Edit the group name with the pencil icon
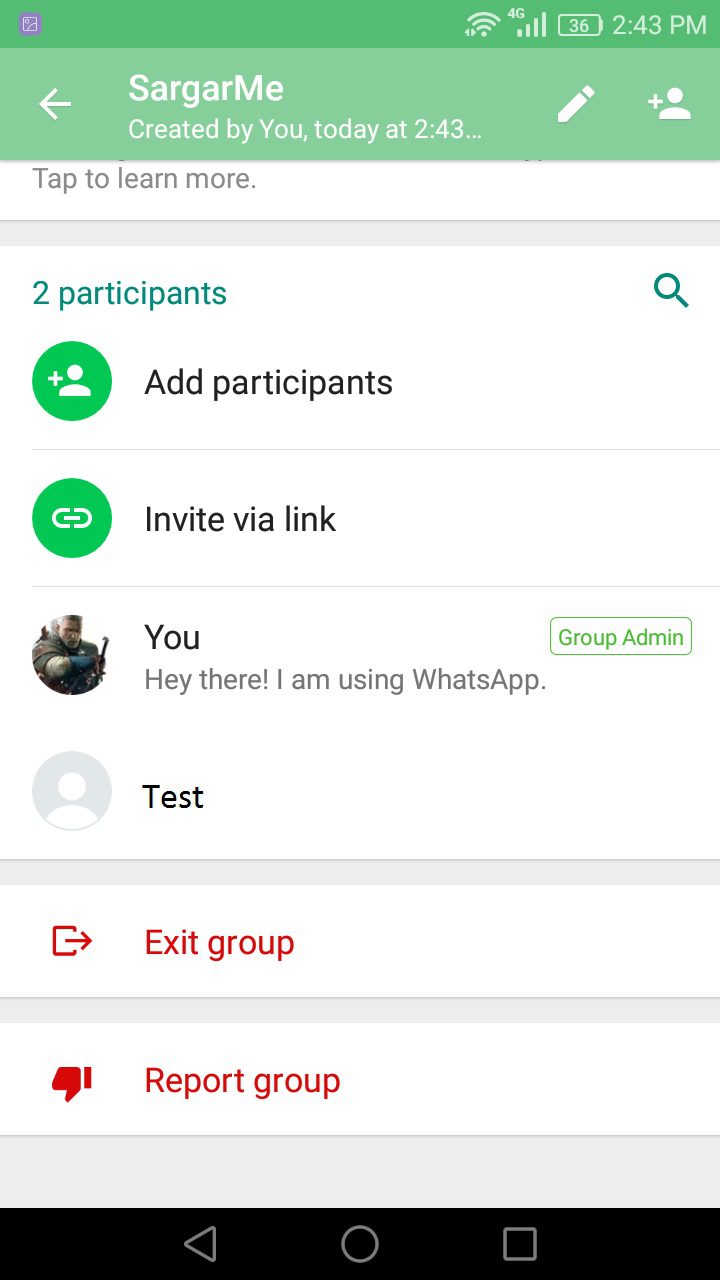Screen dimensions: 720x1280 coord(576,104)
